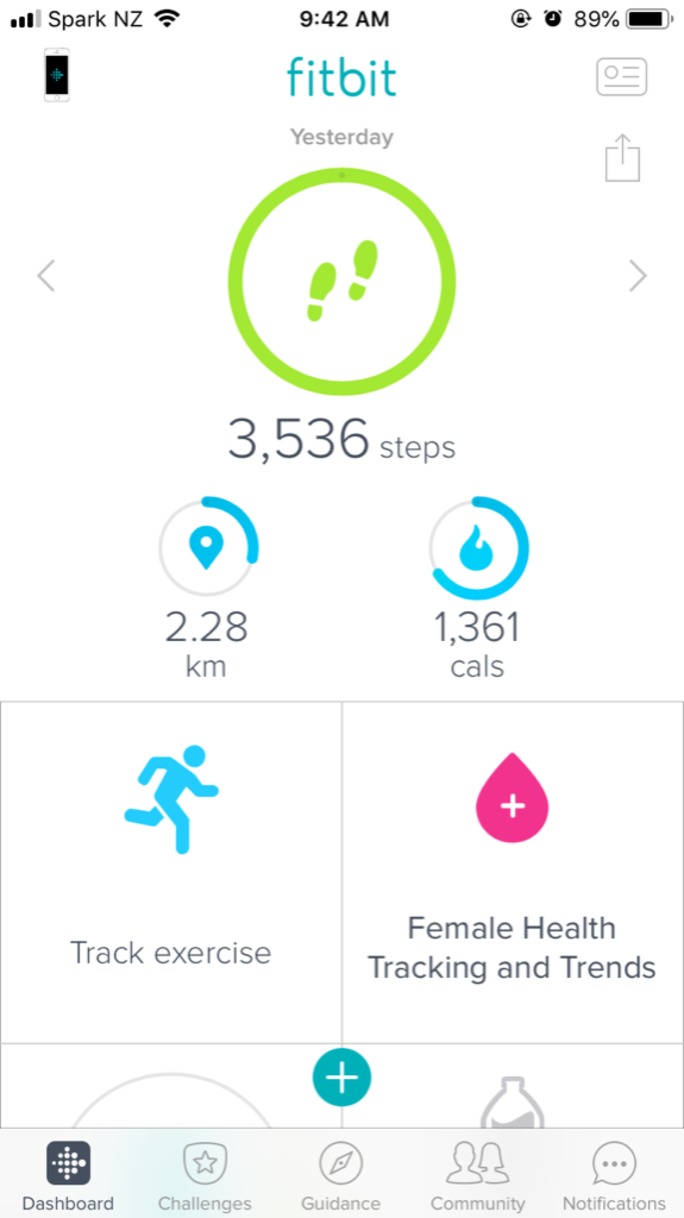
Task: Open Female Health Tracking and Trends
Action: [513, 872]
